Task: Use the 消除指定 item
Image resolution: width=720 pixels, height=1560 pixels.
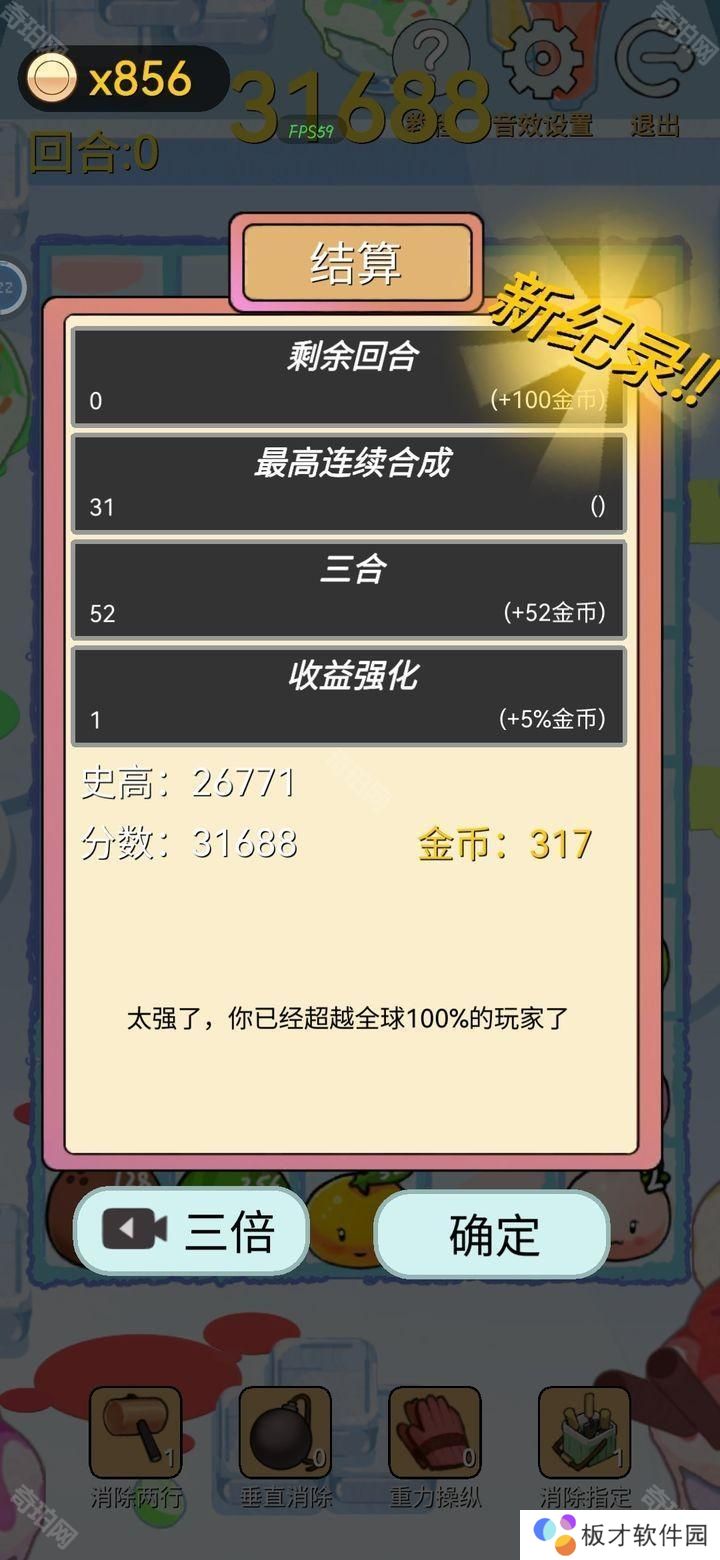Action: coord(584,1432)
